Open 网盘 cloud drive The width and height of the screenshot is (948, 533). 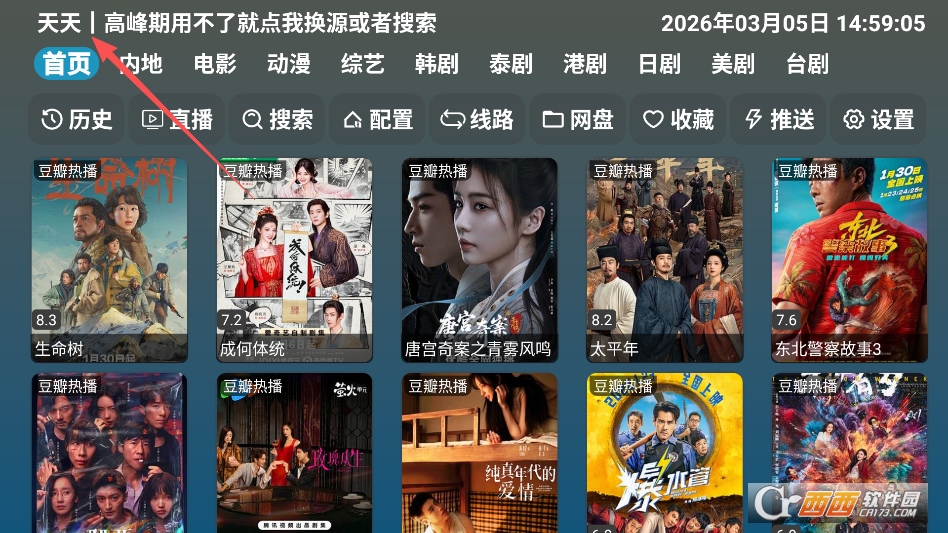[578, 120]
